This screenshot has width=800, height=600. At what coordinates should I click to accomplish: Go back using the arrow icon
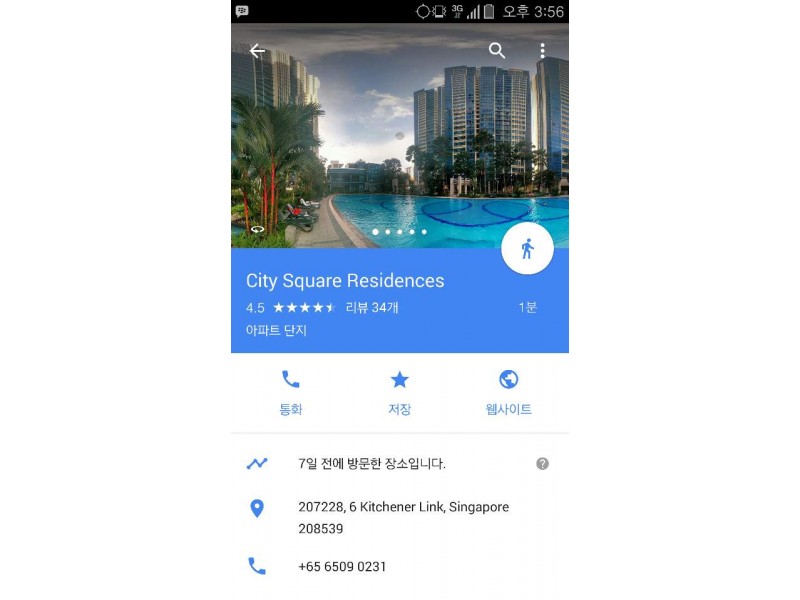(x=257, y=51)
